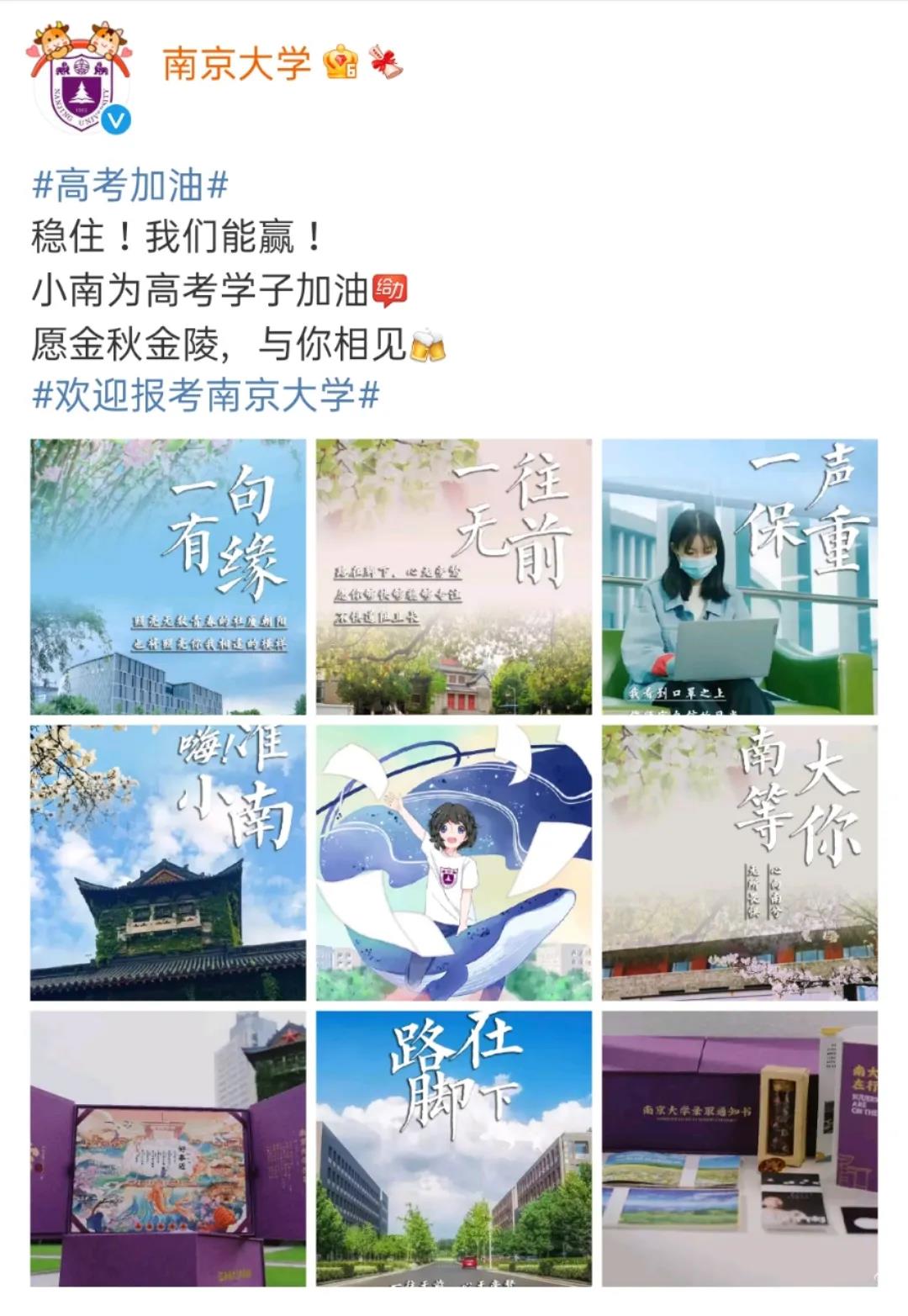
Task: Open the cartoon girl and whale image
Action: point(454,863)
